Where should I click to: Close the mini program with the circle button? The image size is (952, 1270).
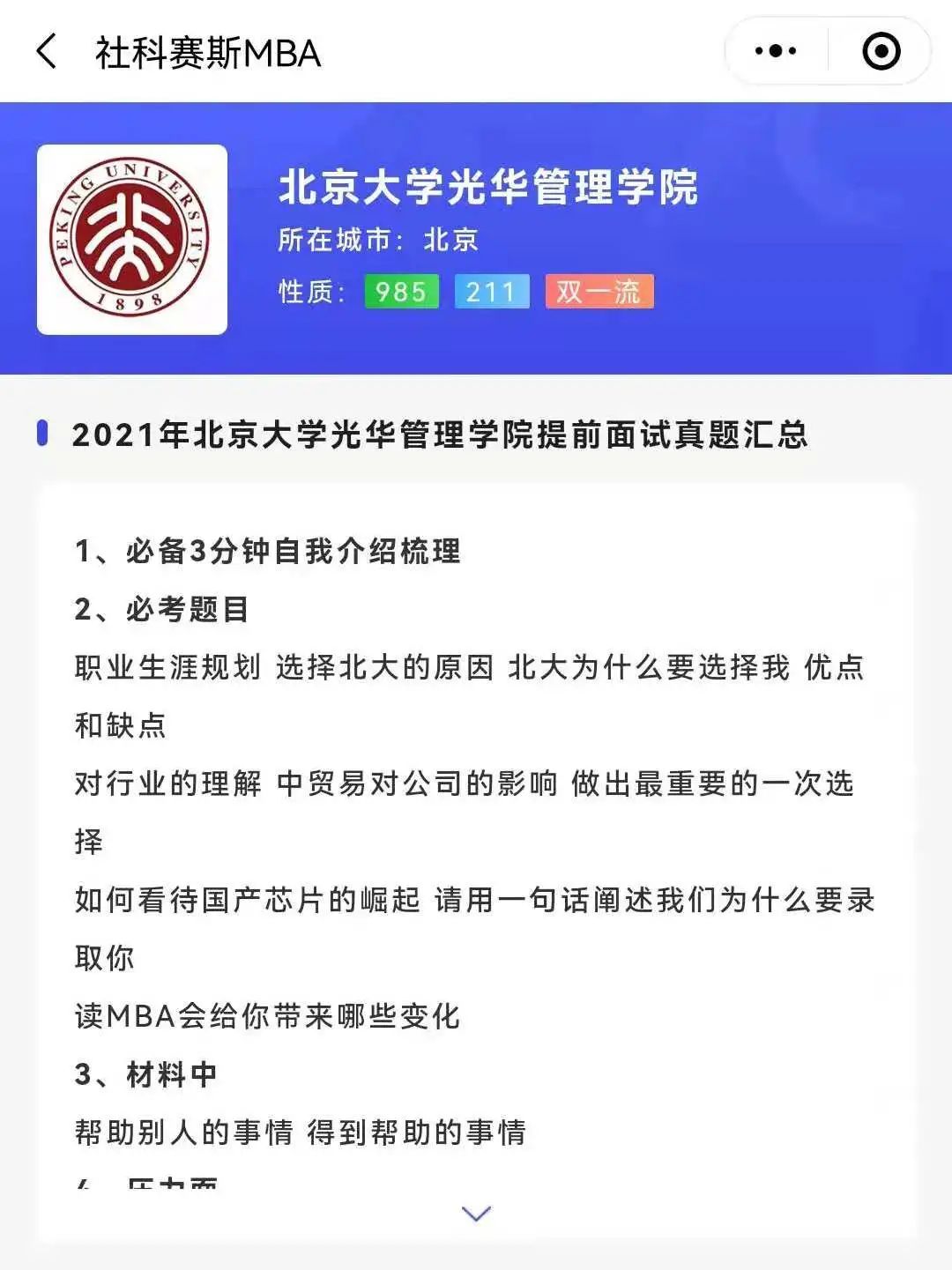pyautogui.click(x=881, y=51)
